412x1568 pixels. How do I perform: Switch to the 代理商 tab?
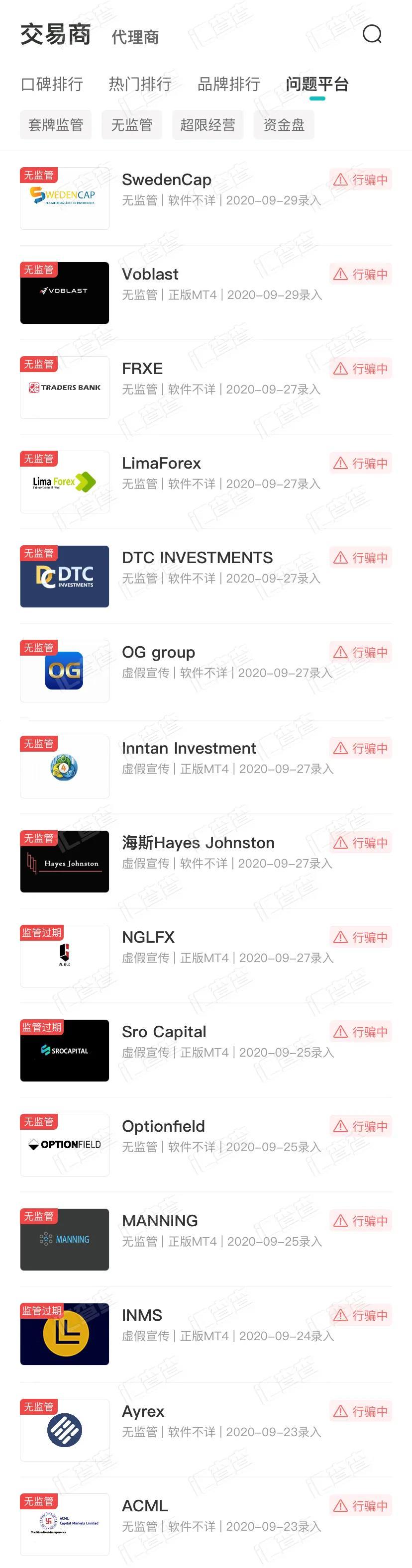coord(135,37)
